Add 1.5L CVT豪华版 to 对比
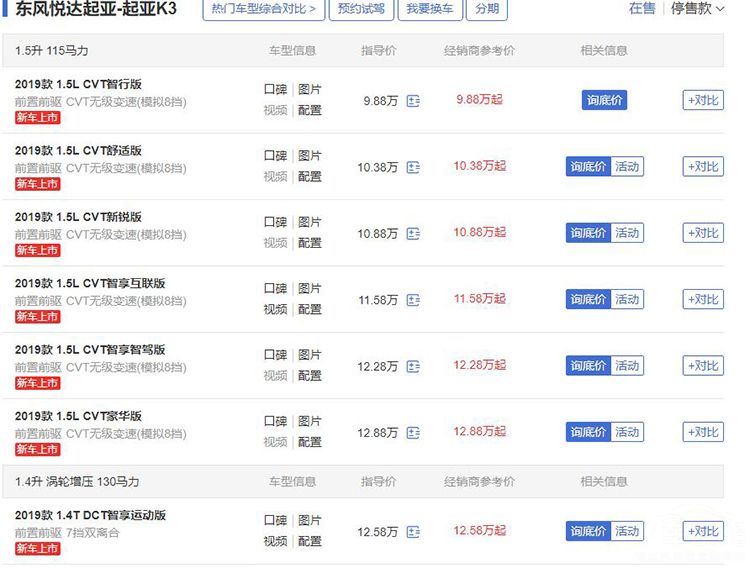The image size is (750, 568). (703, 432)
